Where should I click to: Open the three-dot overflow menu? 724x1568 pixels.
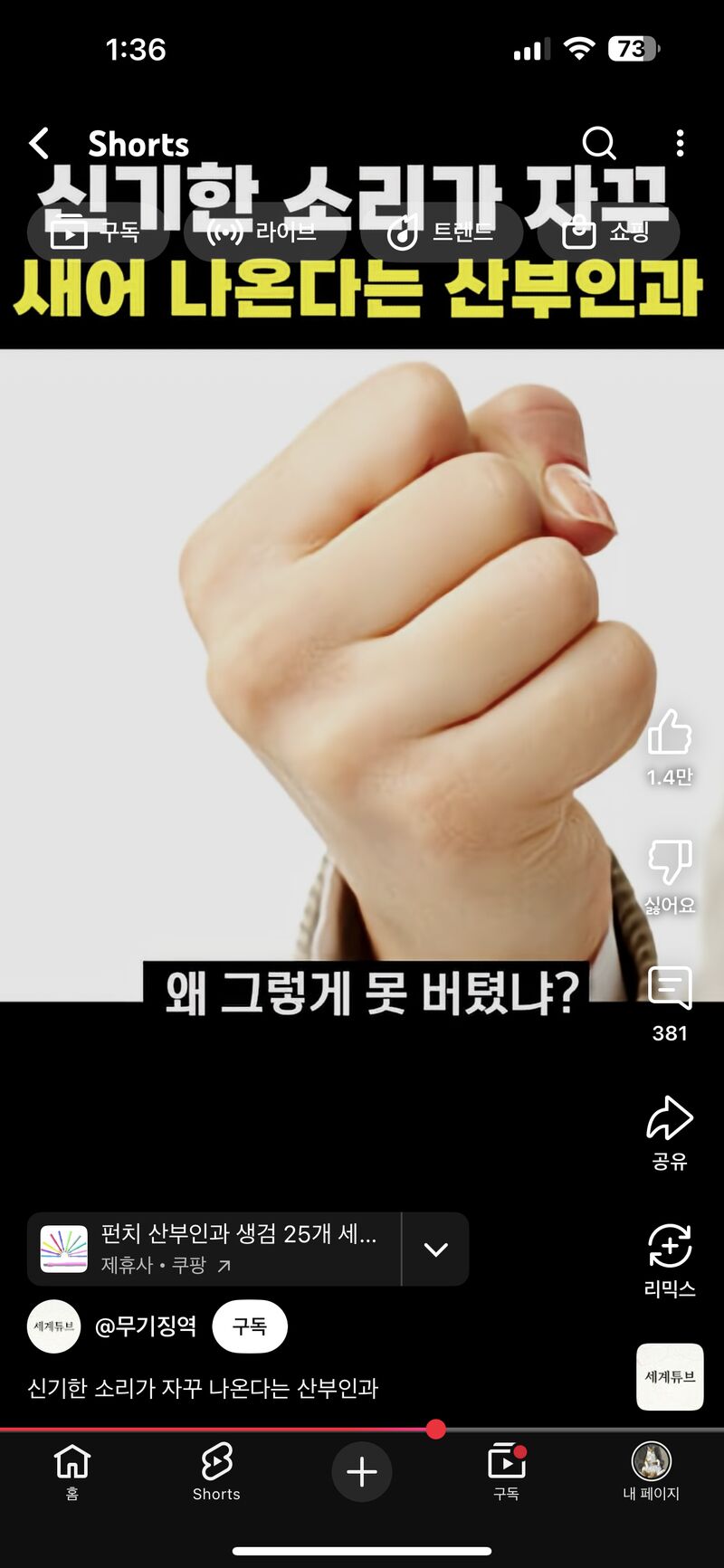pos(680,143)
